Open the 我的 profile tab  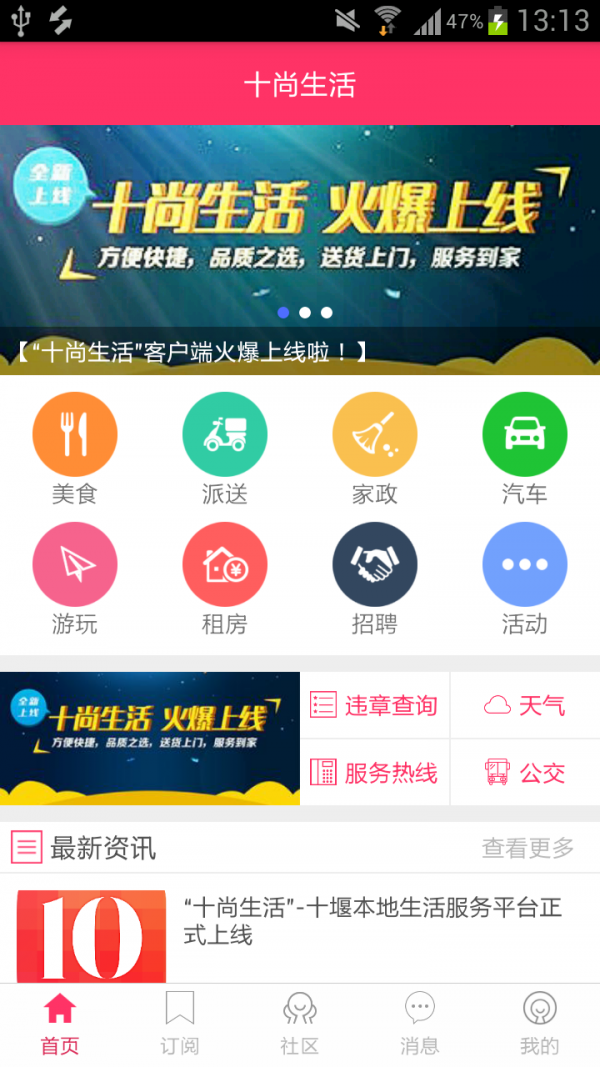(x=540, y=1024)
